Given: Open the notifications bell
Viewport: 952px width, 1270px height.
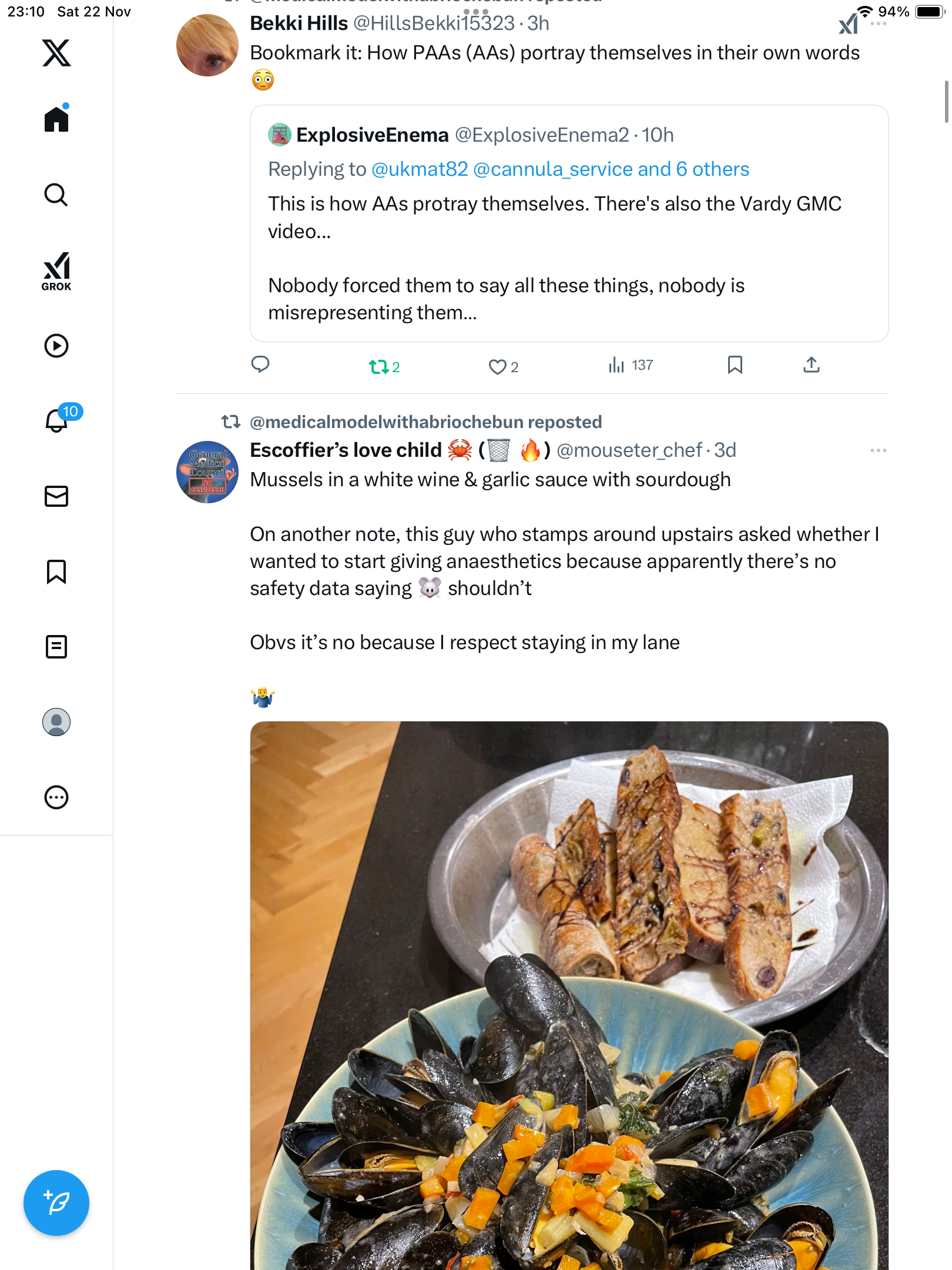Looking at the screenshot, I should tap(56, 420).
